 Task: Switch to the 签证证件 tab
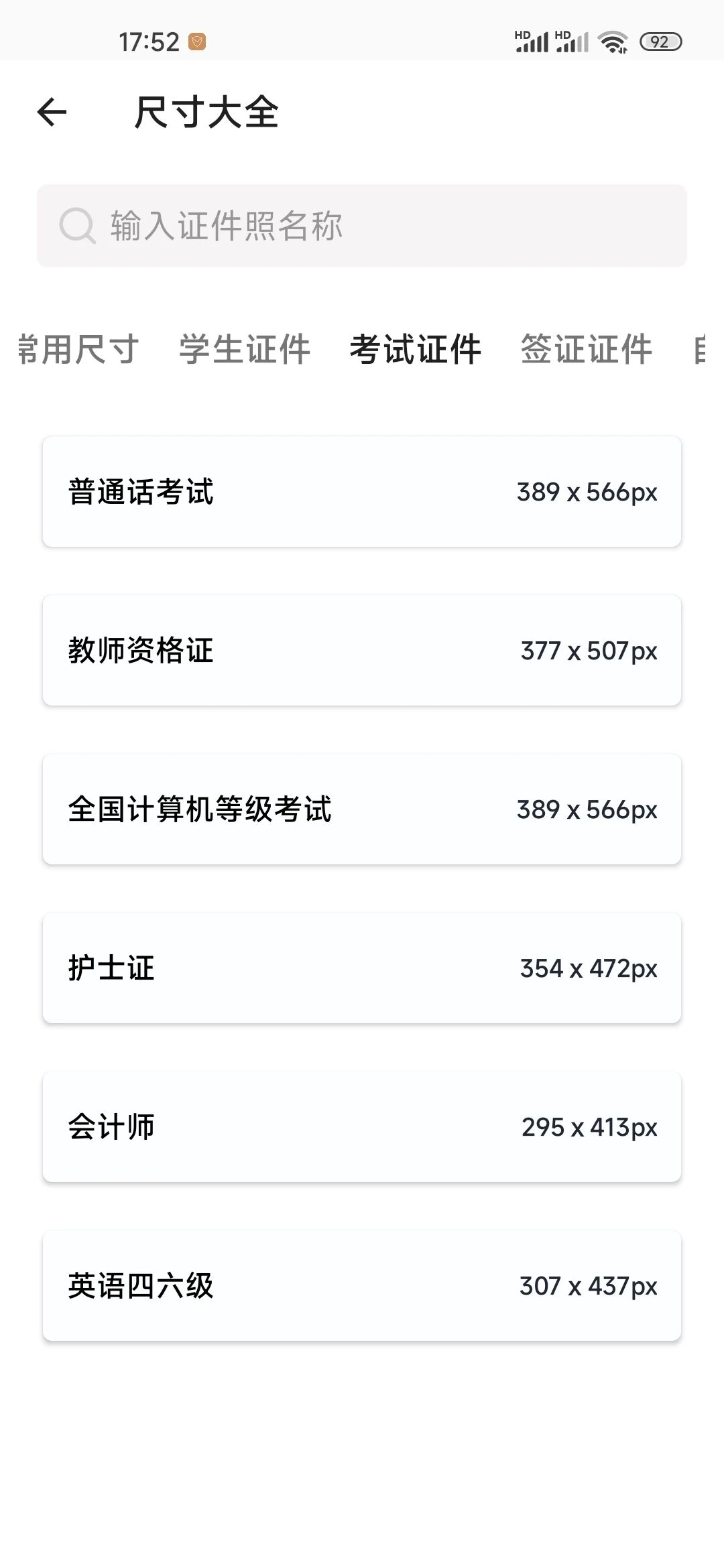[587, 349]
